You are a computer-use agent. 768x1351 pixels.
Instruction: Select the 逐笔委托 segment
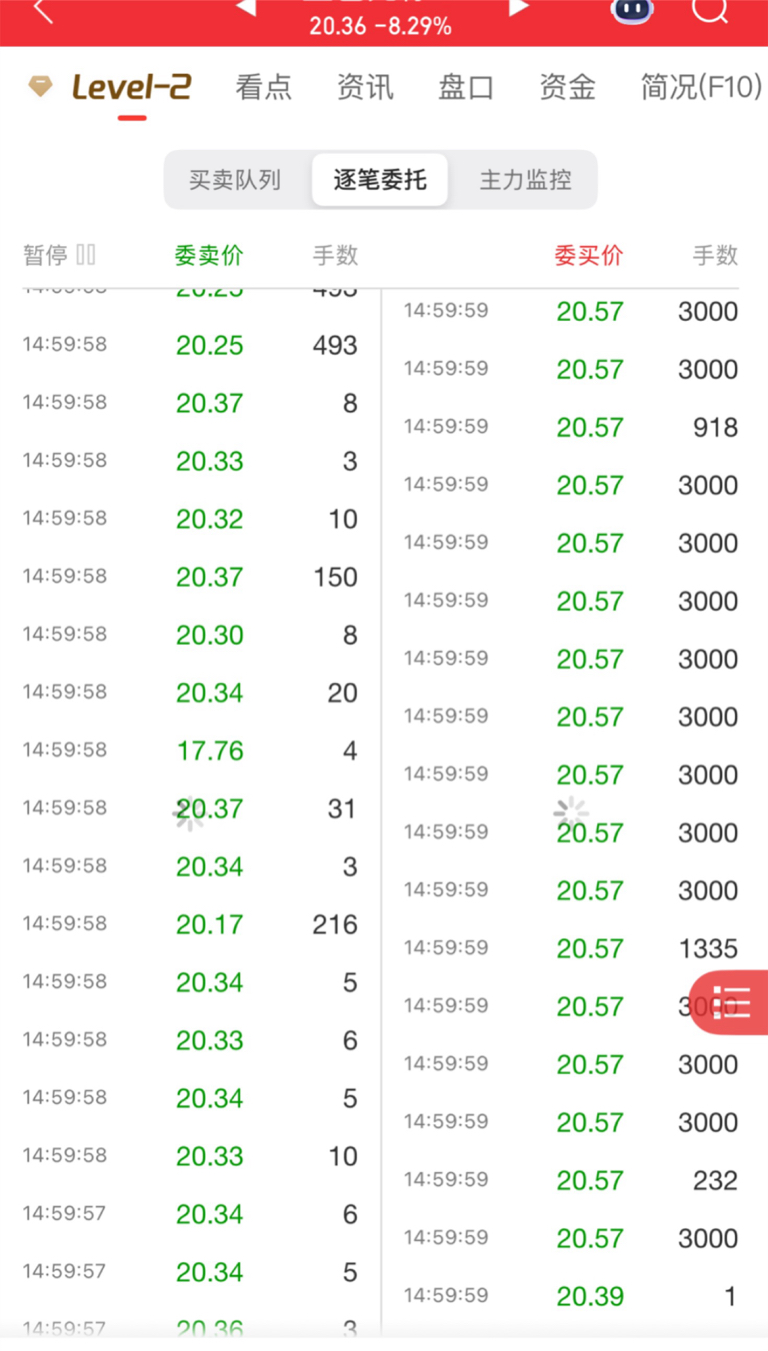[x=380, y=180]
